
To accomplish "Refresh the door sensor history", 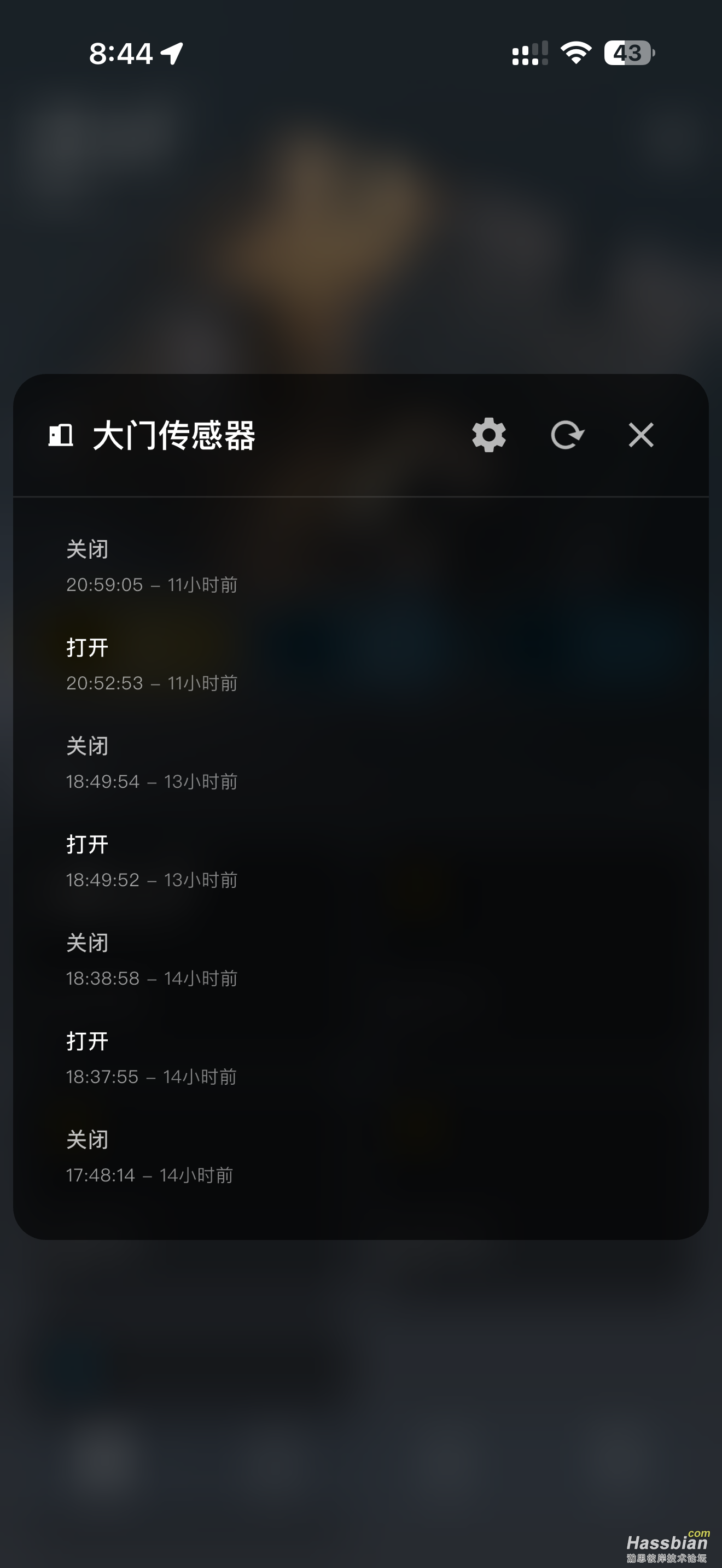I will (x=567, y=435).
